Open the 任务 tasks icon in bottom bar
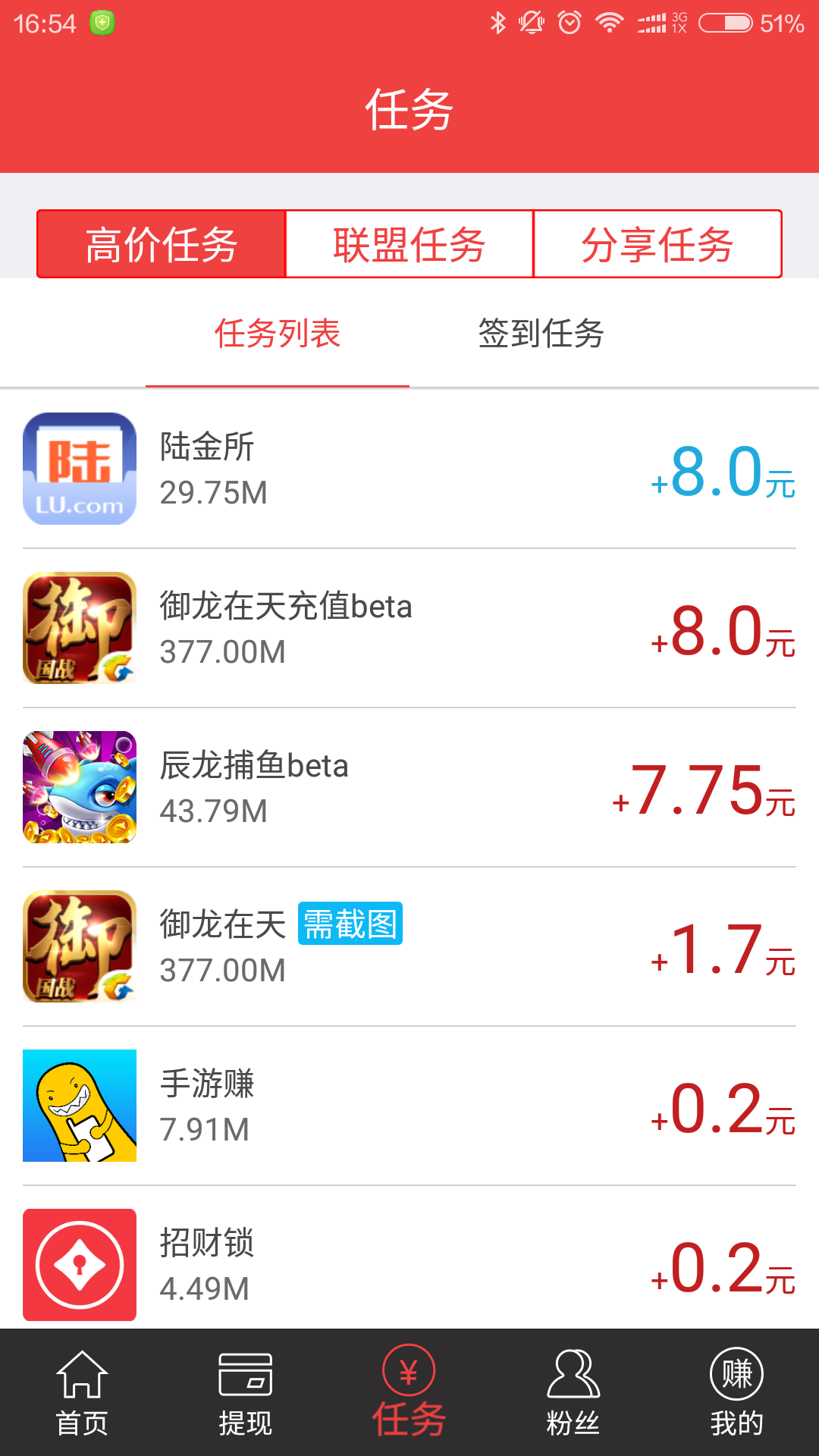 coord(409,1395)
